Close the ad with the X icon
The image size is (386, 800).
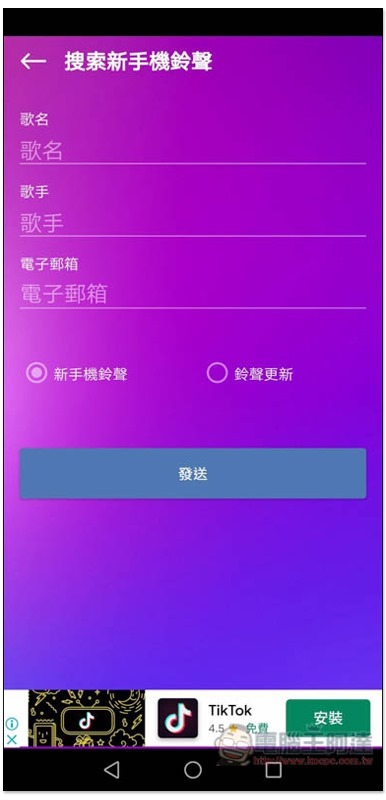coord(12,739)
